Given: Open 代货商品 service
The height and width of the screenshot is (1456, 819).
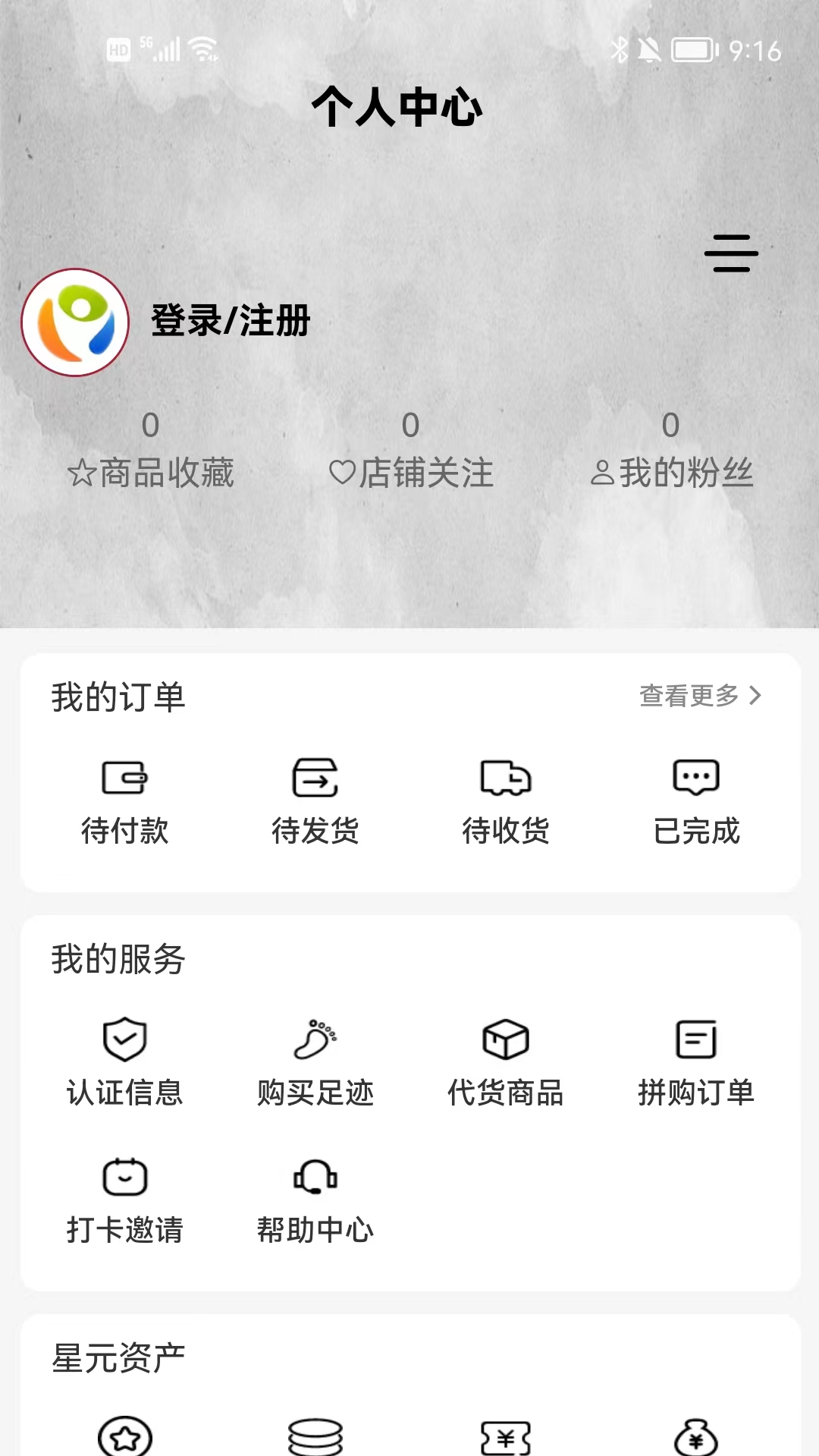Looking at the screenshot, I should click(x=506, y=1062).
